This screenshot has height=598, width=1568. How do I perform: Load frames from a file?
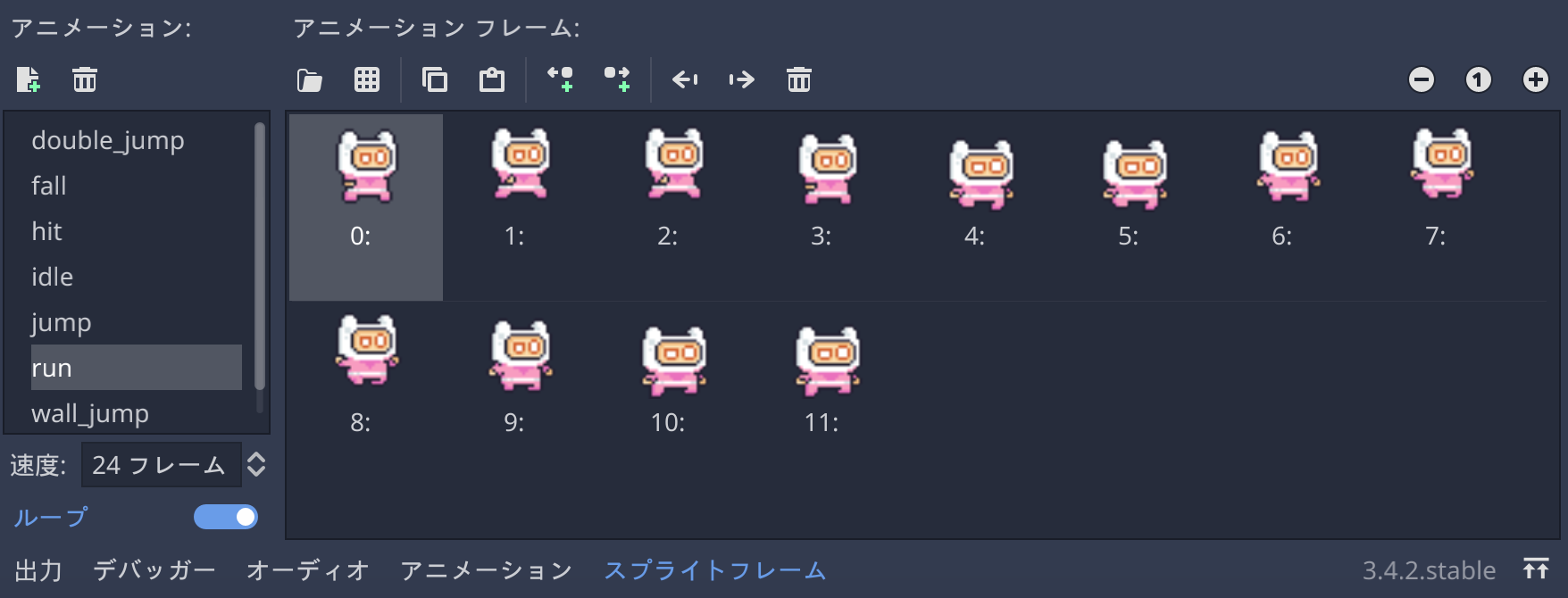[309, 80]
